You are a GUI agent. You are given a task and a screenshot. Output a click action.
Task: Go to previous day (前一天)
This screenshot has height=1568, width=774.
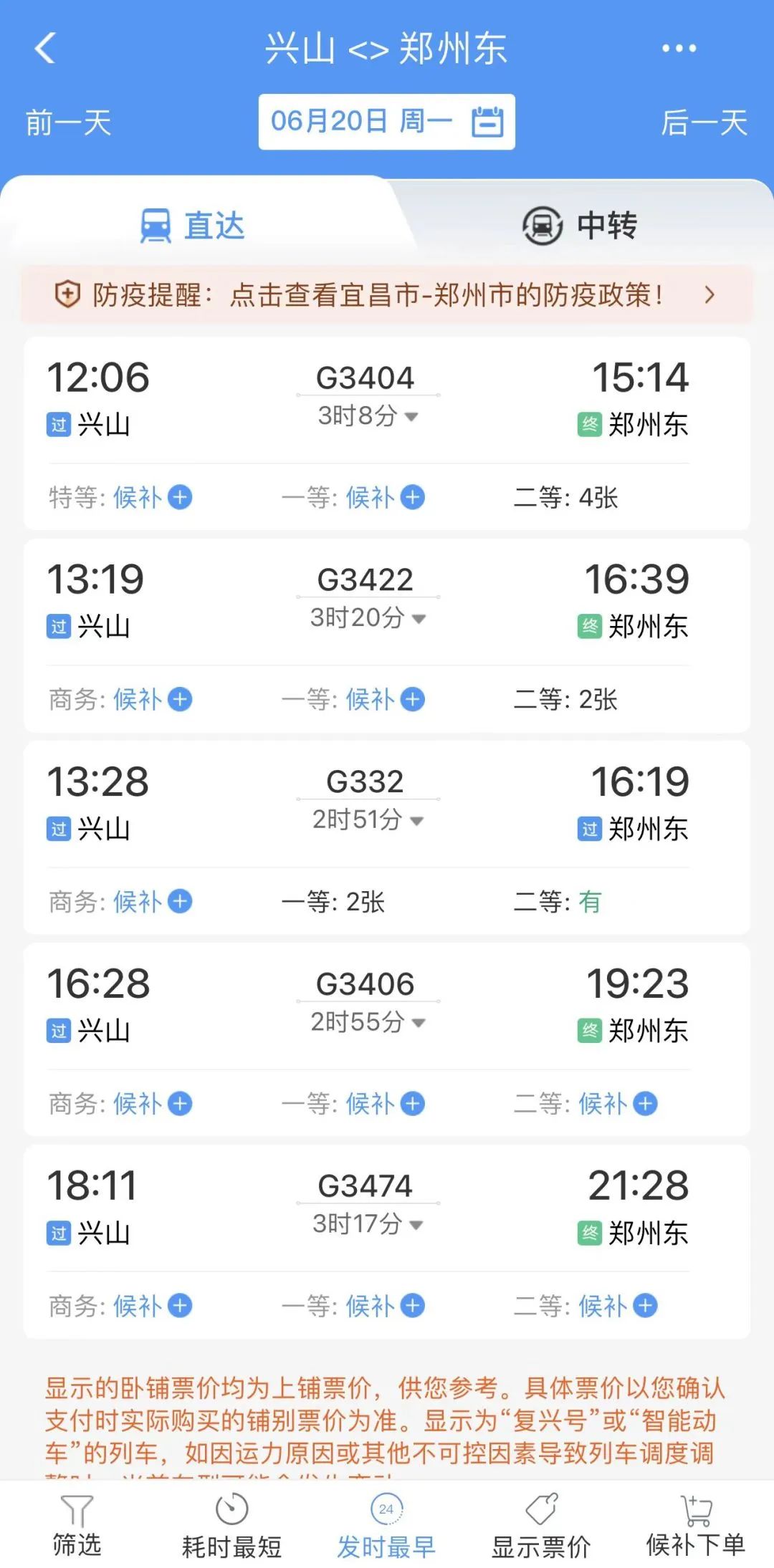[70, 122]
